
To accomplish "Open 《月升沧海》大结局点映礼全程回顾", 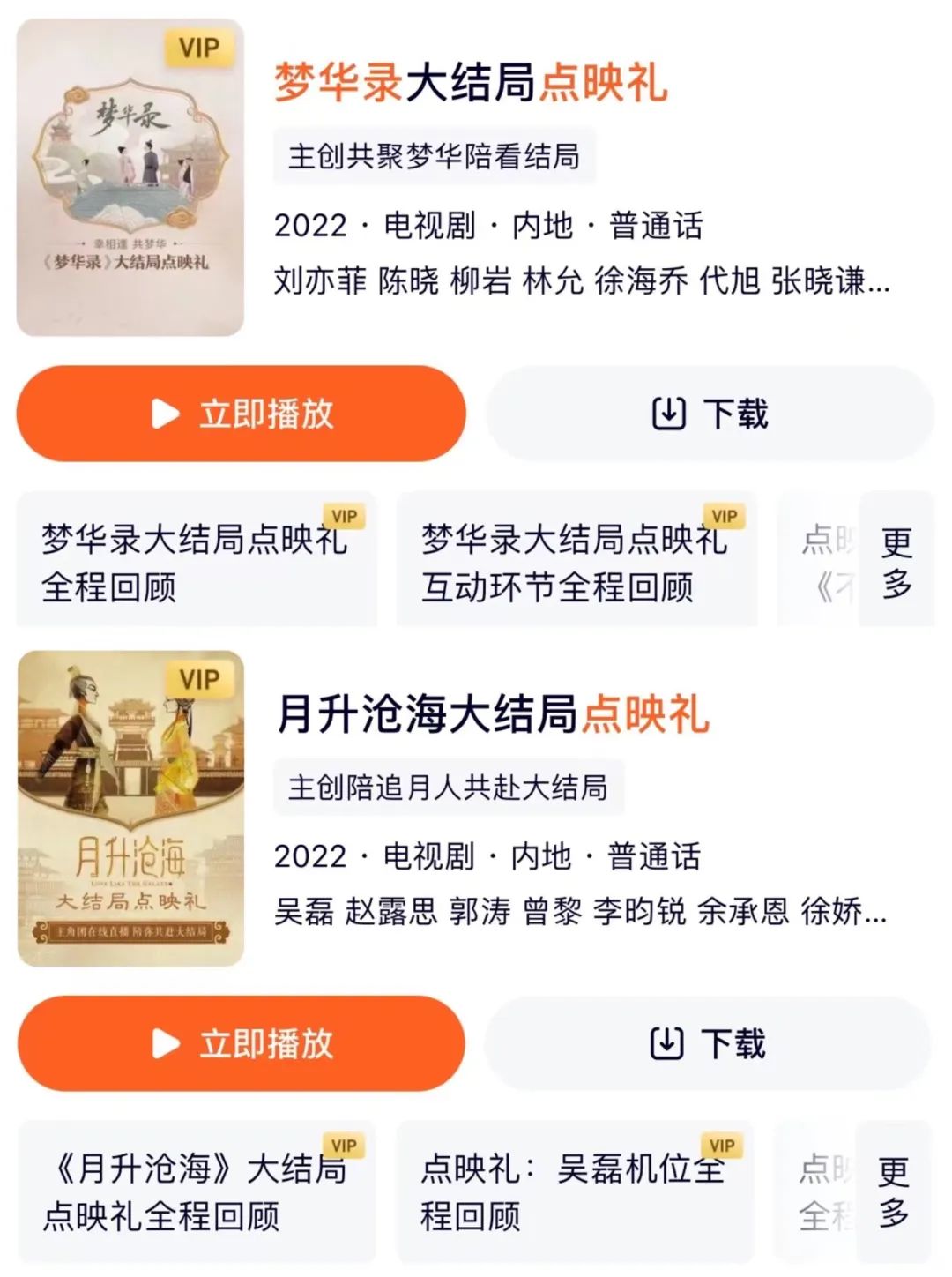I will pyautogui.click(x=196, y=1191).
